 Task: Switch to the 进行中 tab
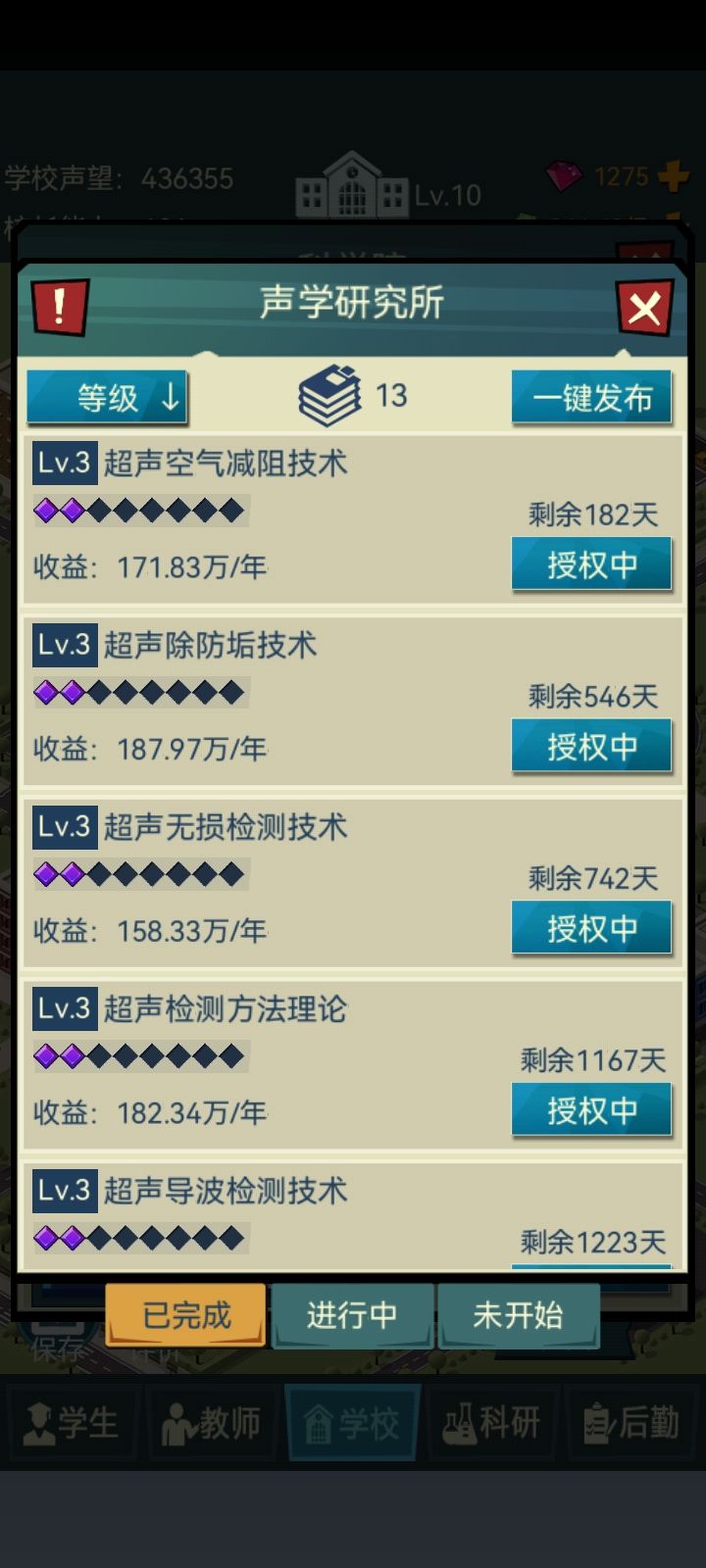click(x=352, y=1315)
